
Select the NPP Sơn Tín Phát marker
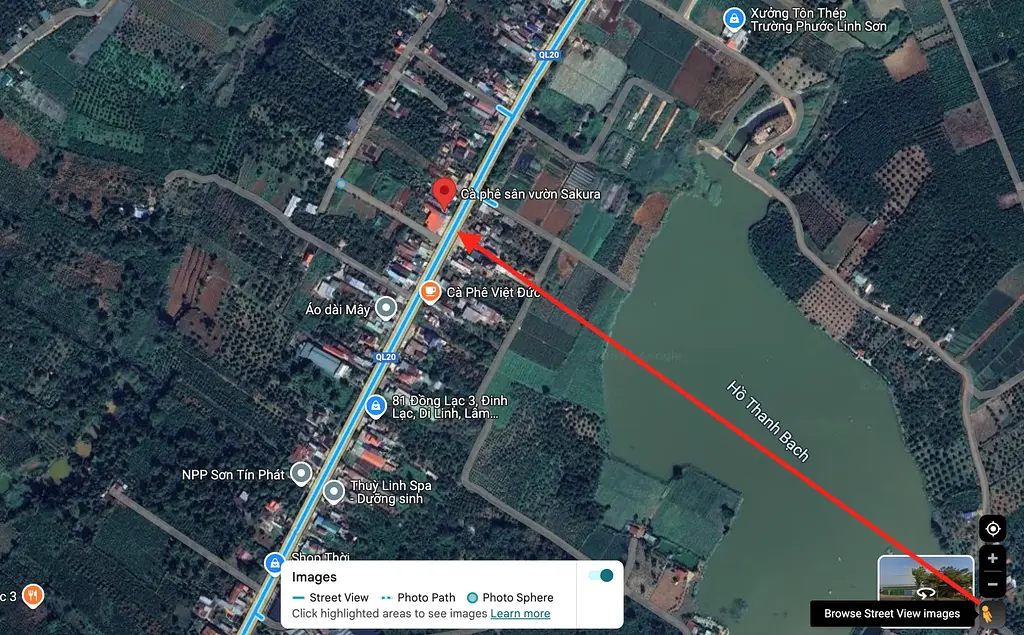click(300, 474)
